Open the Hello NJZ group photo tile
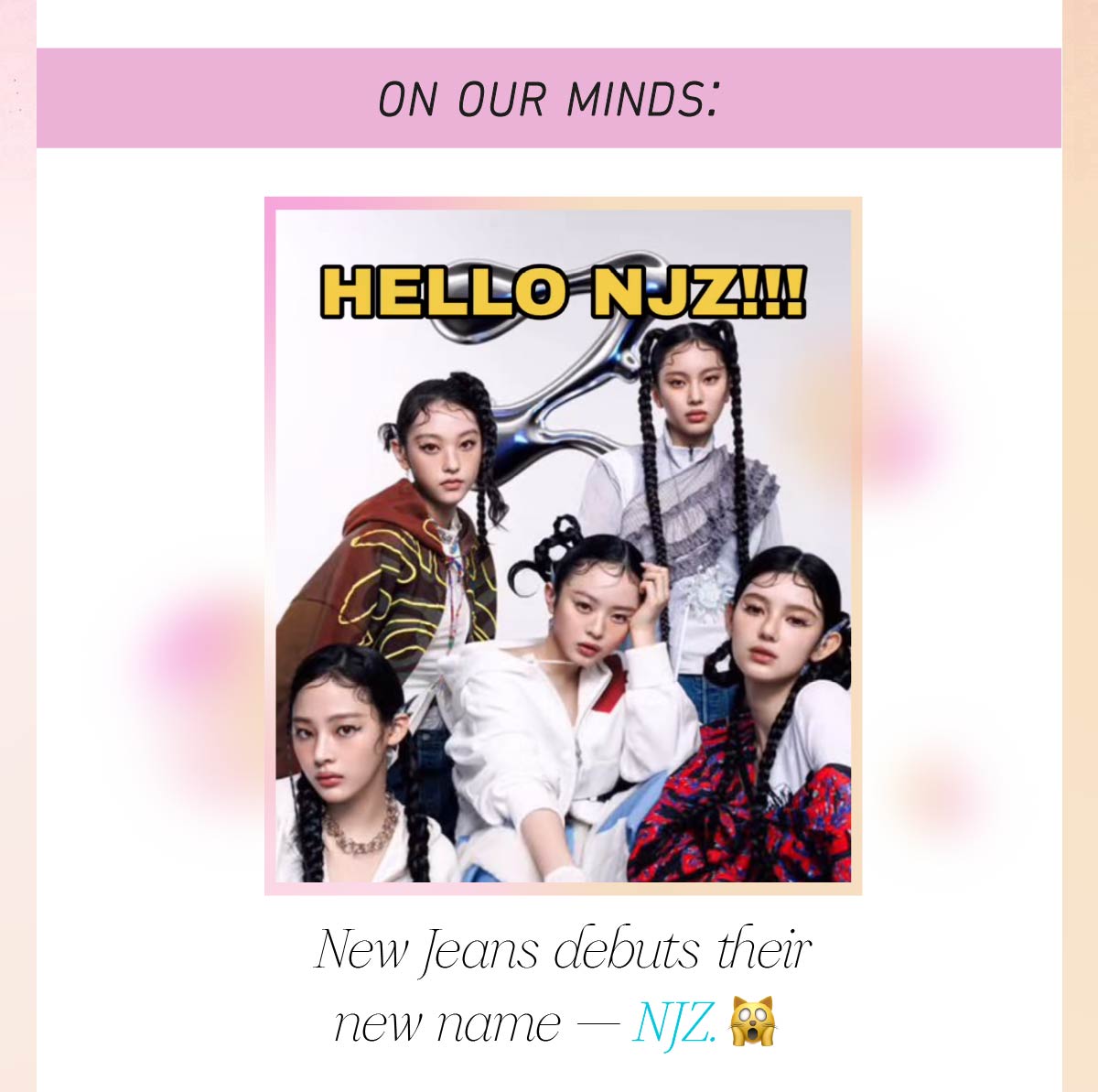Image resolution: width=1098 pixels, height=1092 pixels. [x=563, y=546]
